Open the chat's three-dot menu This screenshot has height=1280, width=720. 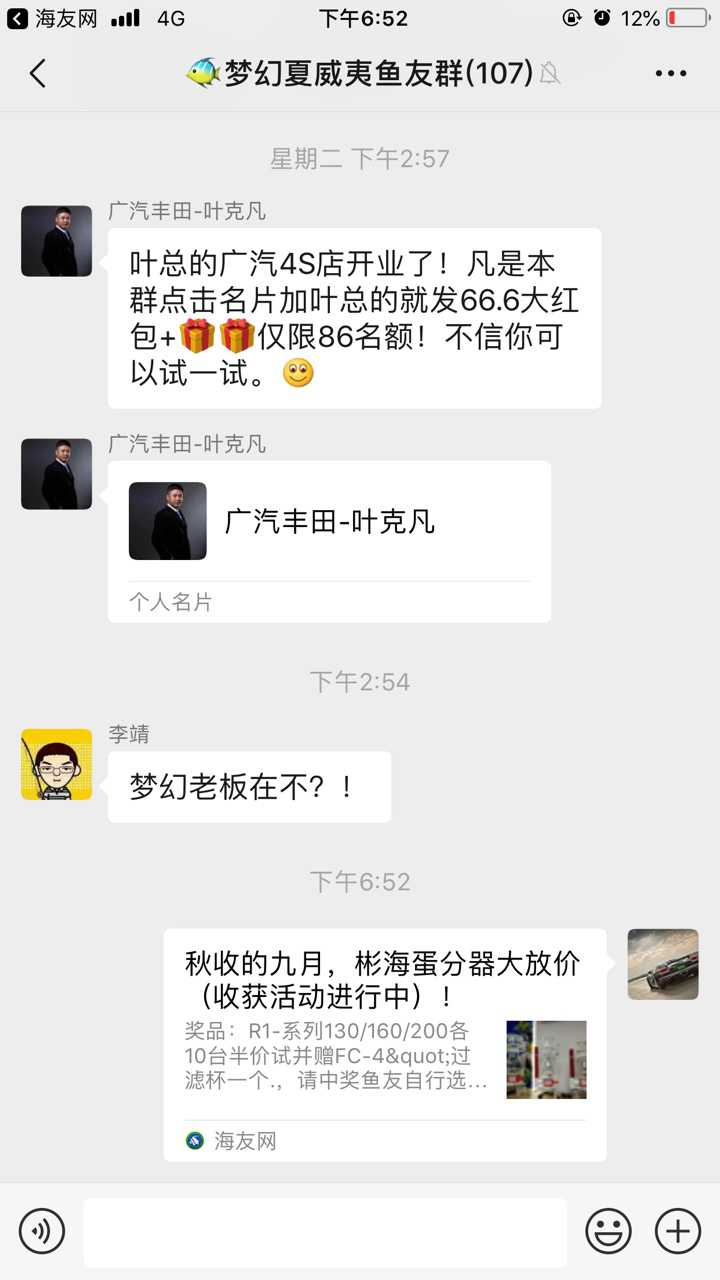click(670, 73)
